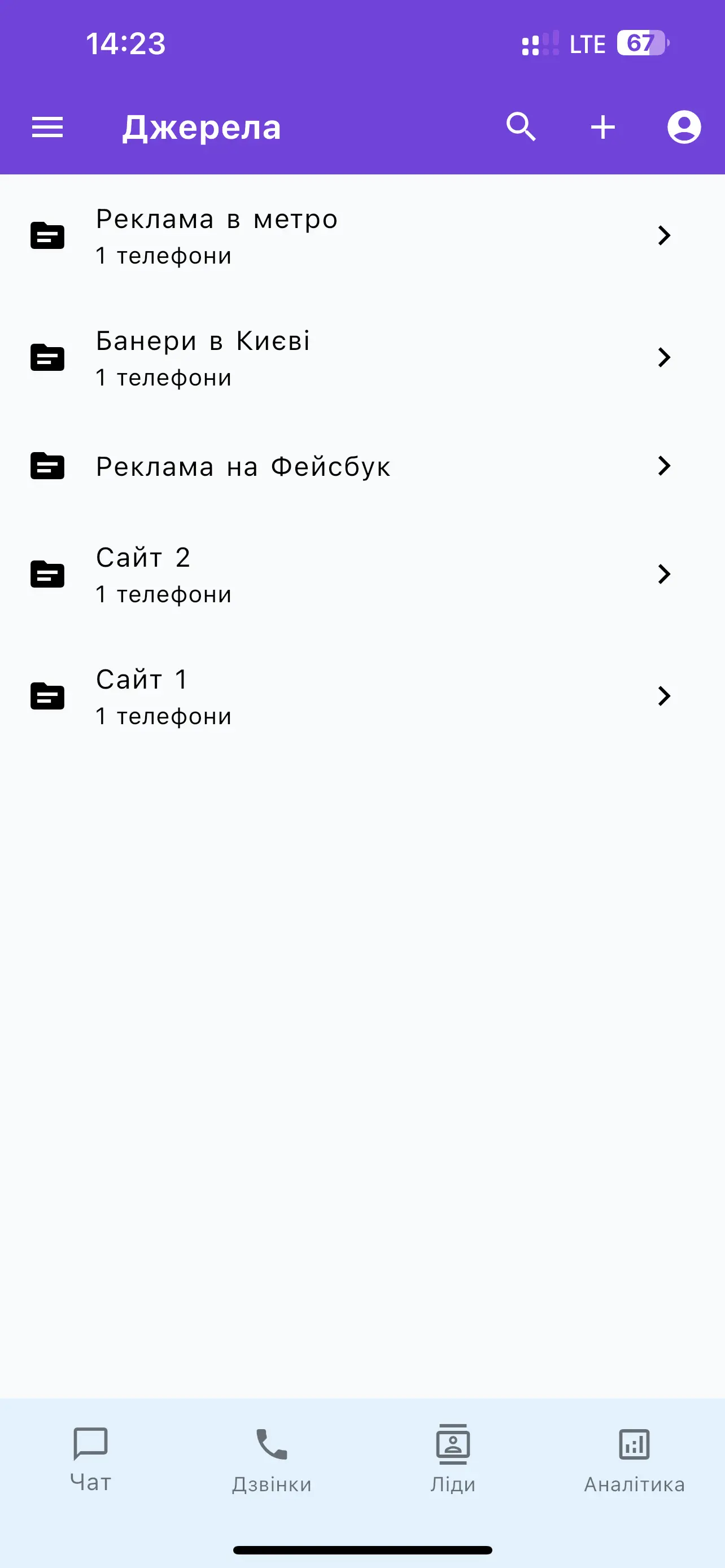Click the folder icon beside Сайт 1
This screenshot has width=725, height=1568.
point(47,697)
